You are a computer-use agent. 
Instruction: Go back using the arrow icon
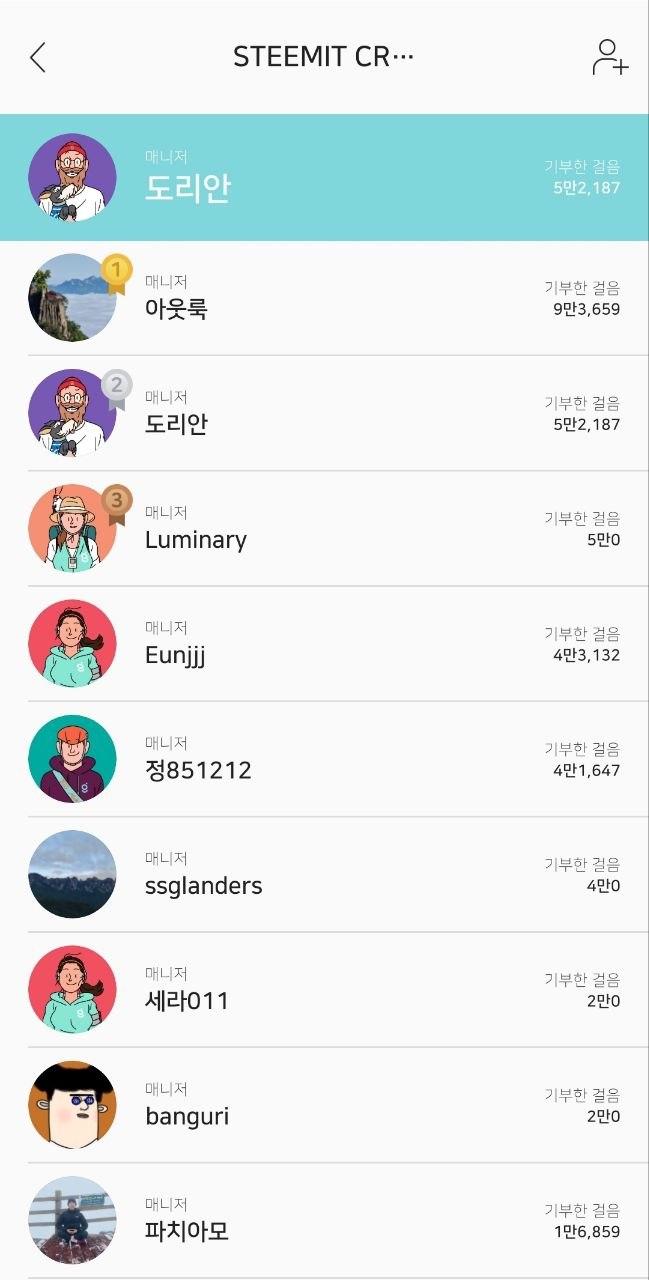pos(38,58)
